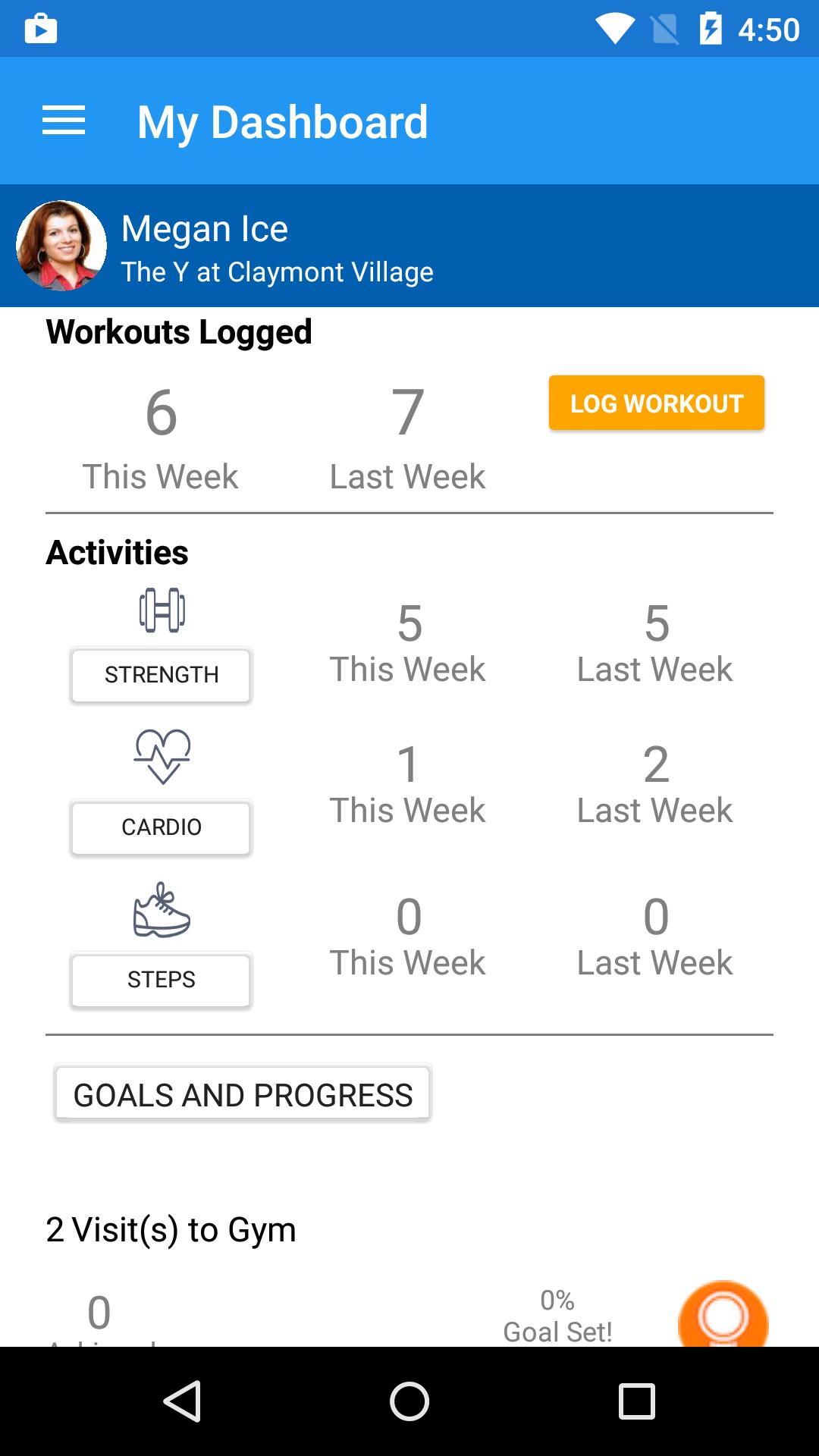Tap the Megan Ice name label
Screen dimensions: 819x1456
coord(206,227)
